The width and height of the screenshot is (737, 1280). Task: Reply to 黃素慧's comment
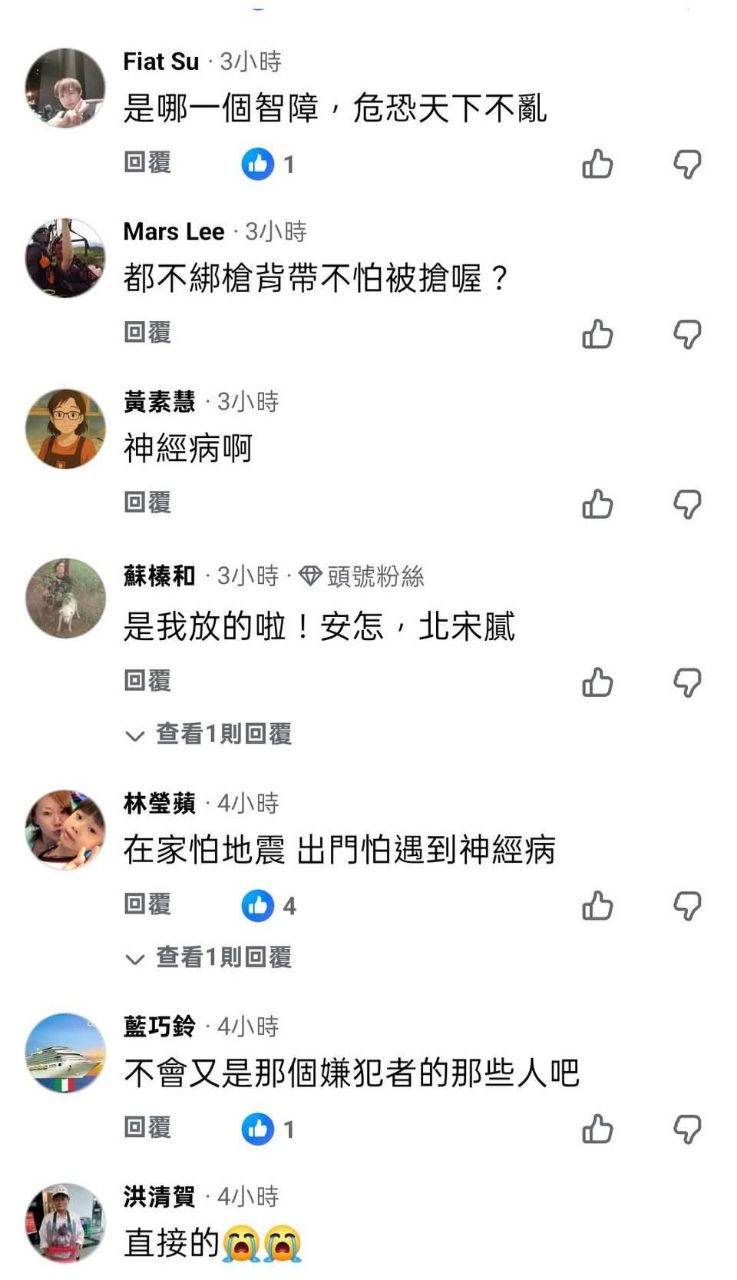[x=147, y=502]
